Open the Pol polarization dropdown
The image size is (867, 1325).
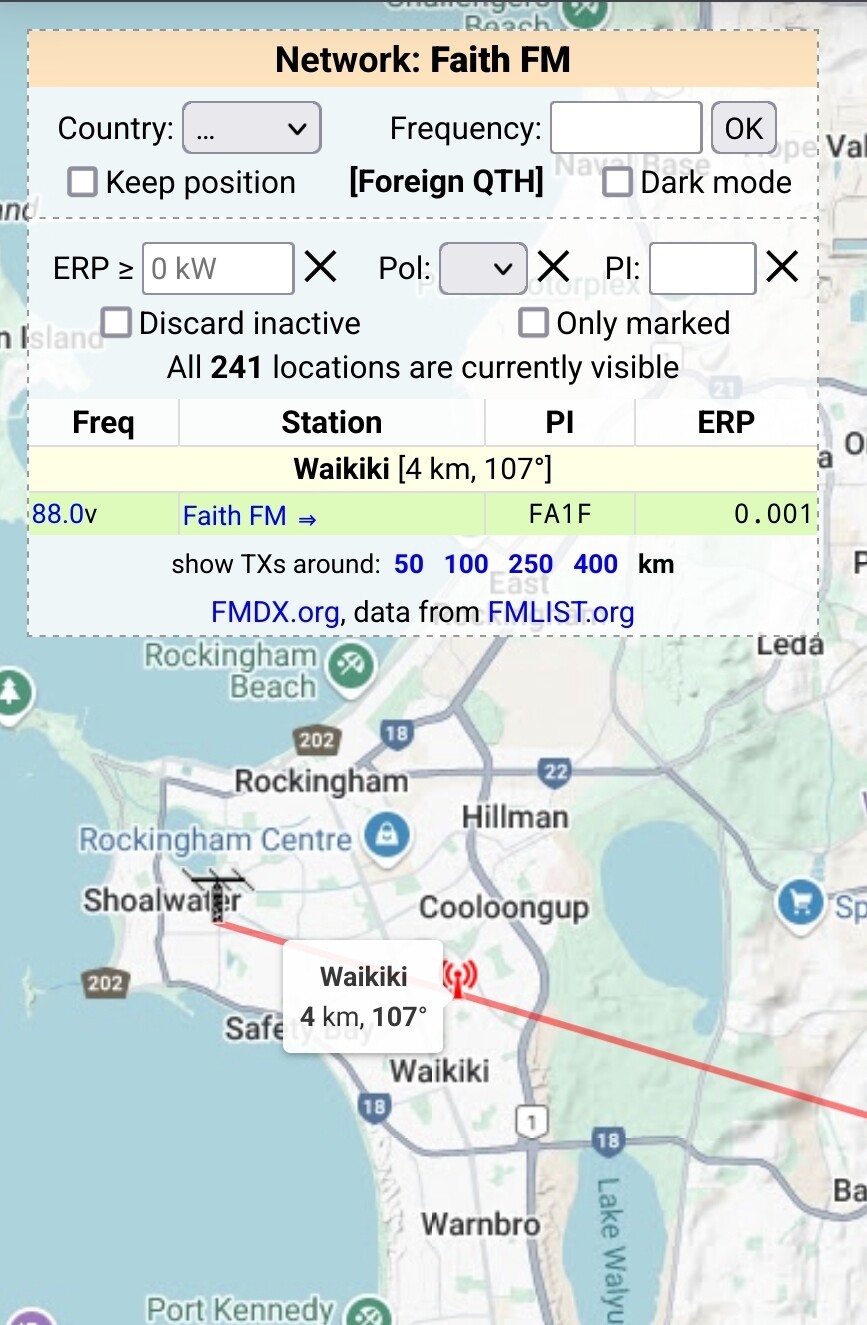click(483, 268)
